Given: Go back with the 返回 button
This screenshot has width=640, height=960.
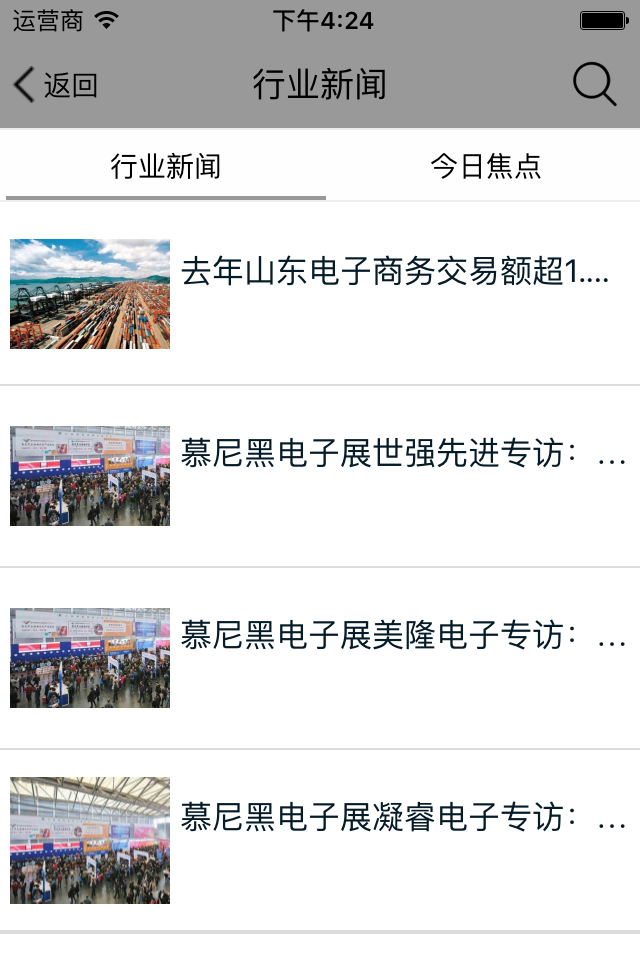Looking at the screenshot, I should click(x=56, y=85).
